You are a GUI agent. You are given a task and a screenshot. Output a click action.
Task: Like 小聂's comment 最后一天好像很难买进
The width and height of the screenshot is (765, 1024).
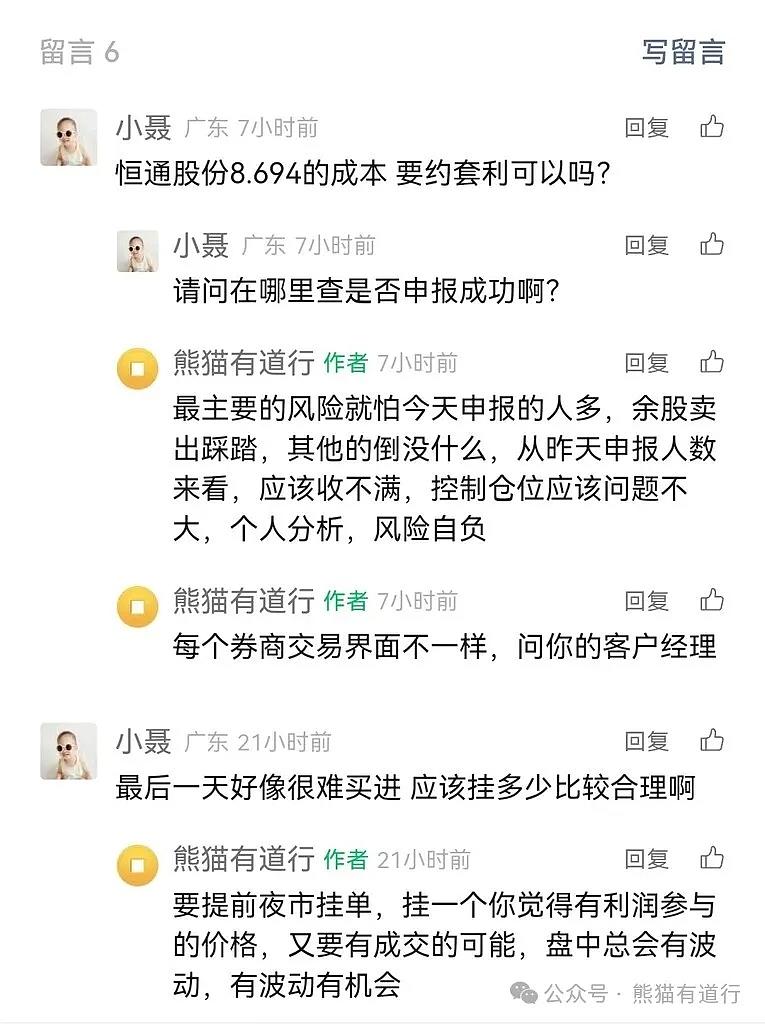pos(712,741)
